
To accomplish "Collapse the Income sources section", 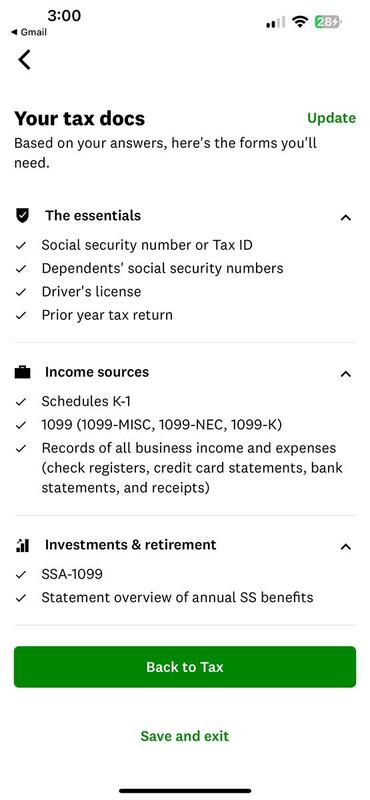I will [x=346, y=374].
